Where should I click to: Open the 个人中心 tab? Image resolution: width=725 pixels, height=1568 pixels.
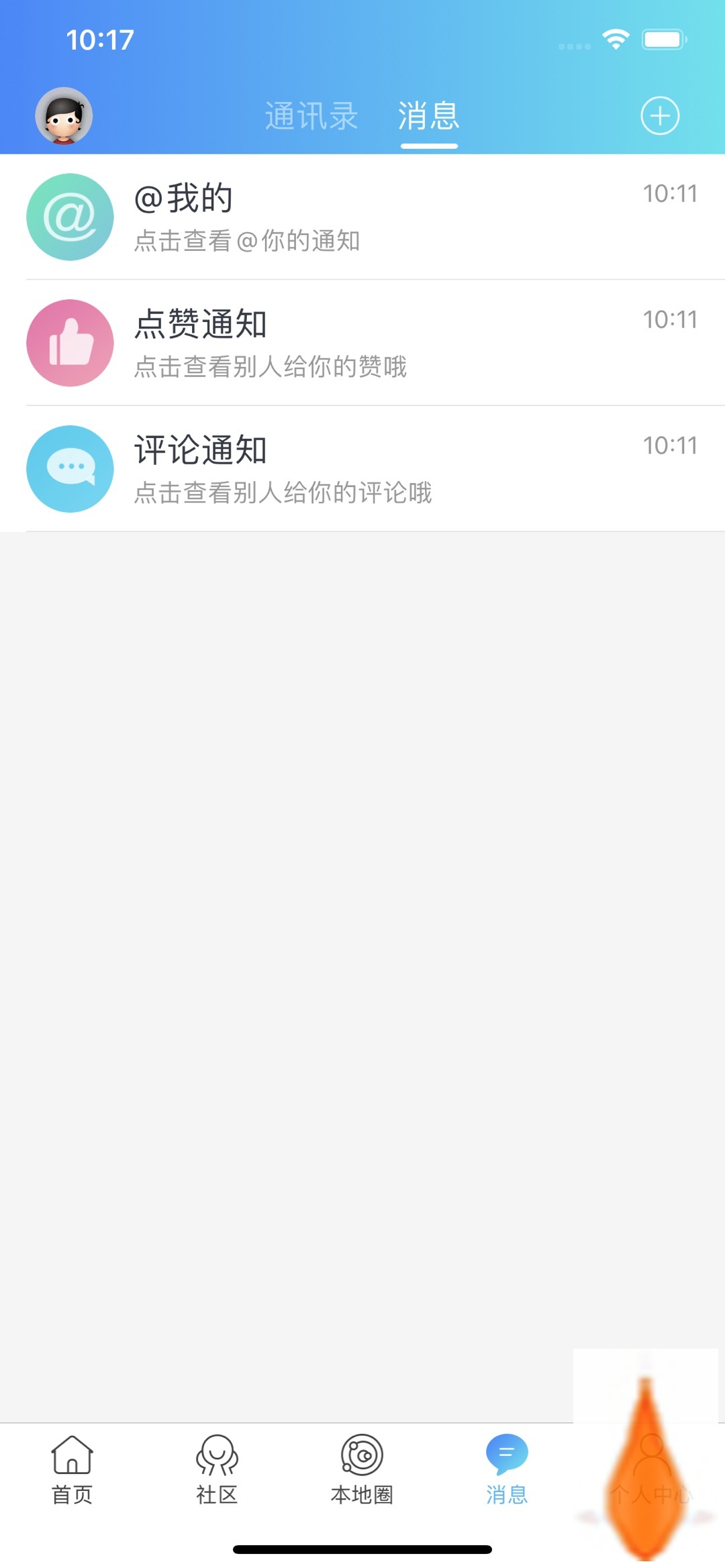click(651, 1470)
